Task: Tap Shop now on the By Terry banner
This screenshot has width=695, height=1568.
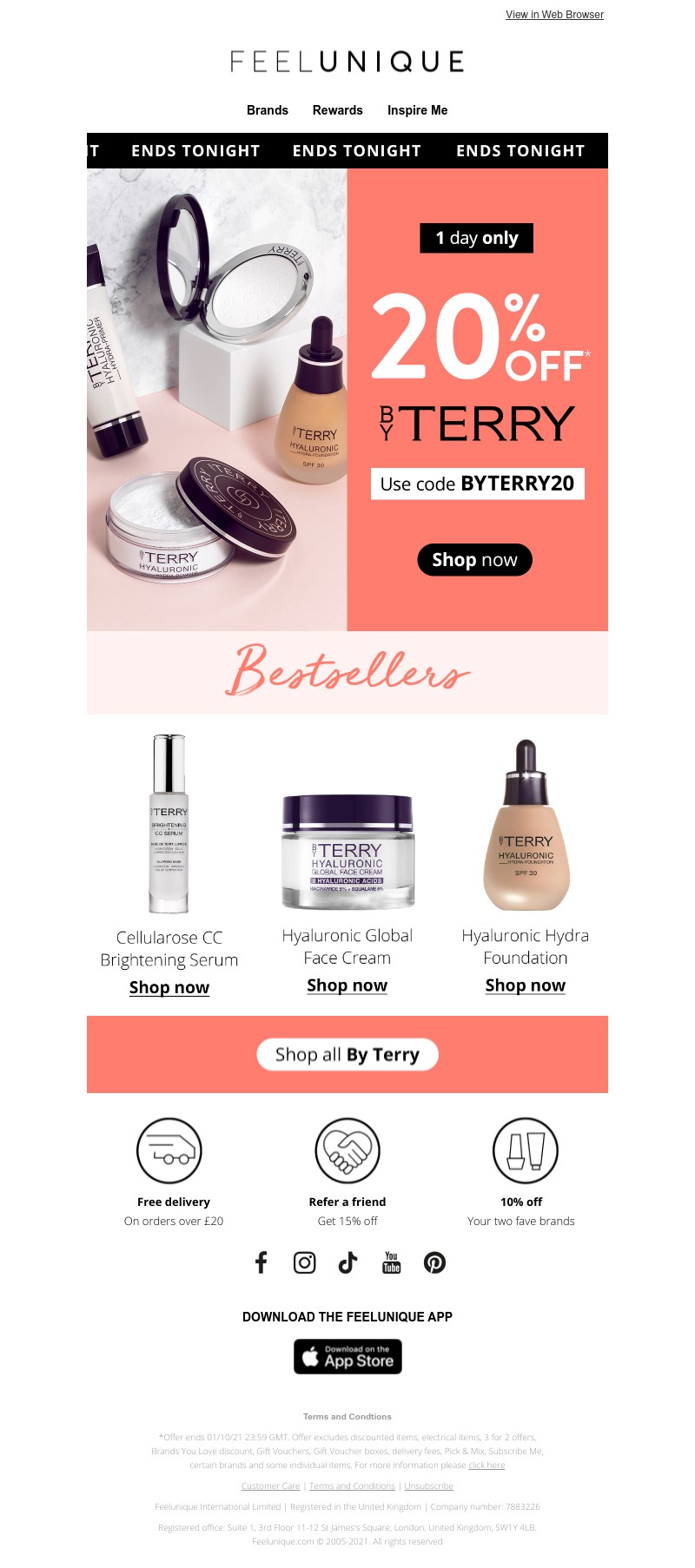Action: pos(474,560)
